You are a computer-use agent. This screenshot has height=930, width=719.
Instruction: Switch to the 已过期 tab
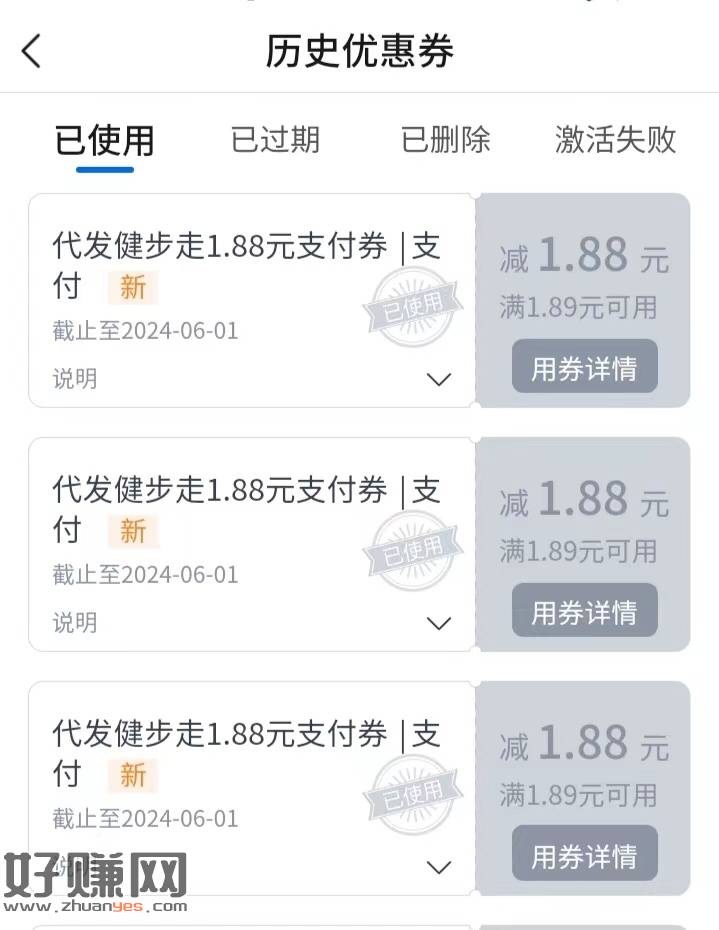pos(275,140)
